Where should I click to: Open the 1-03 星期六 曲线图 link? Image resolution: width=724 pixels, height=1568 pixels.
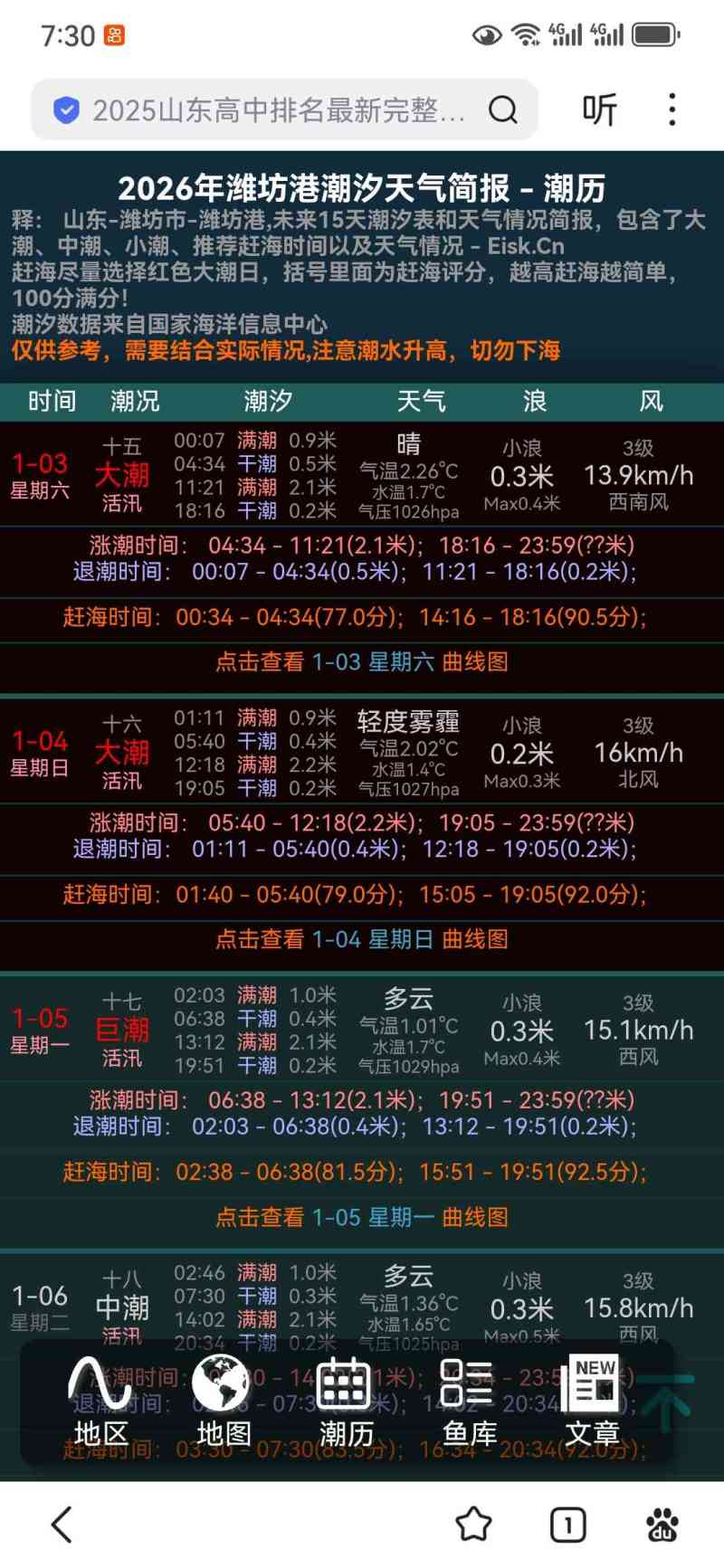(x=361, y=661)
